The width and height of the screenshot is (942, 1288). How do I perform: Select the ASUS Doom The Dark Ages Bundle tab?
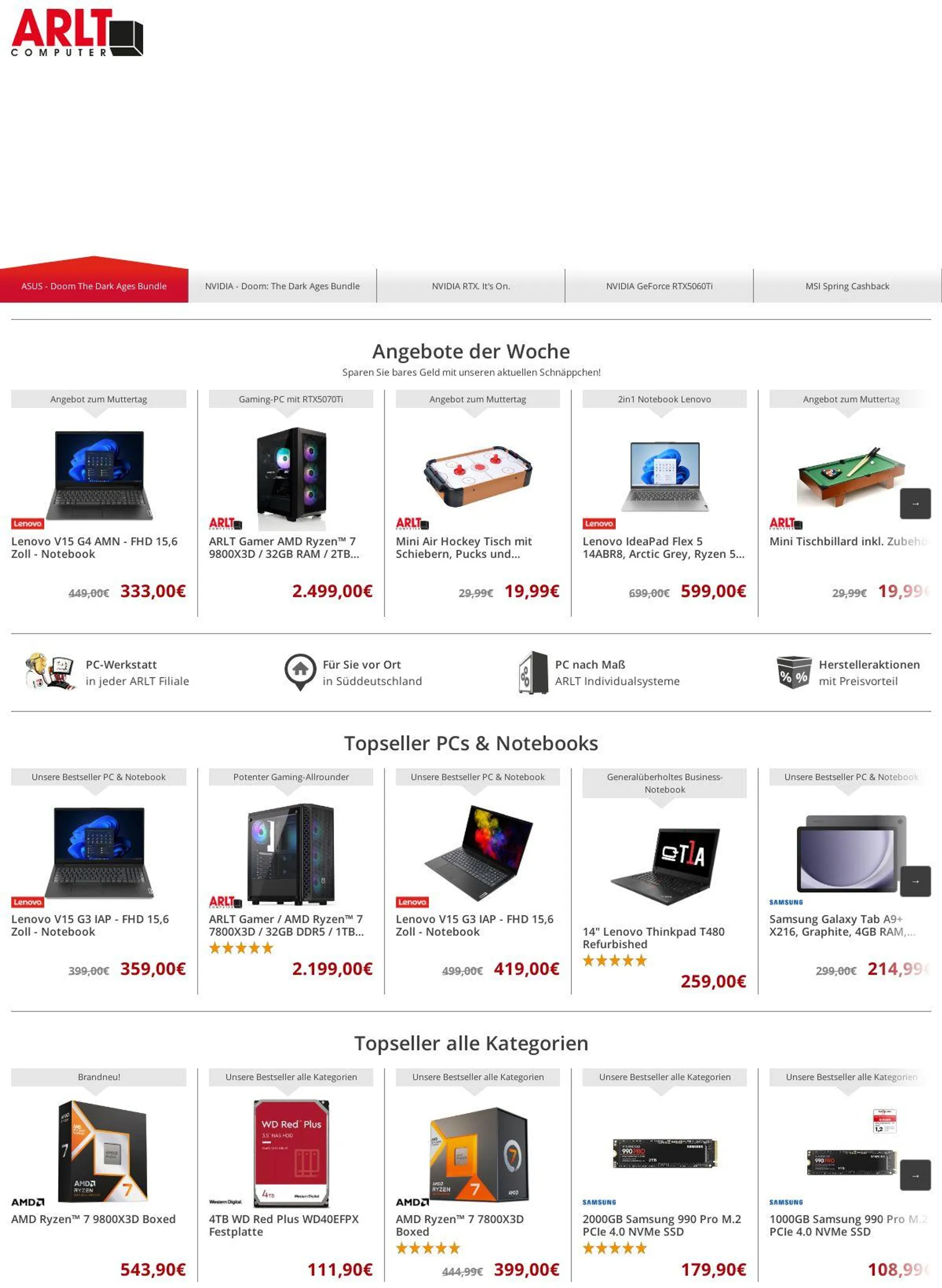[x=94, y=286]
